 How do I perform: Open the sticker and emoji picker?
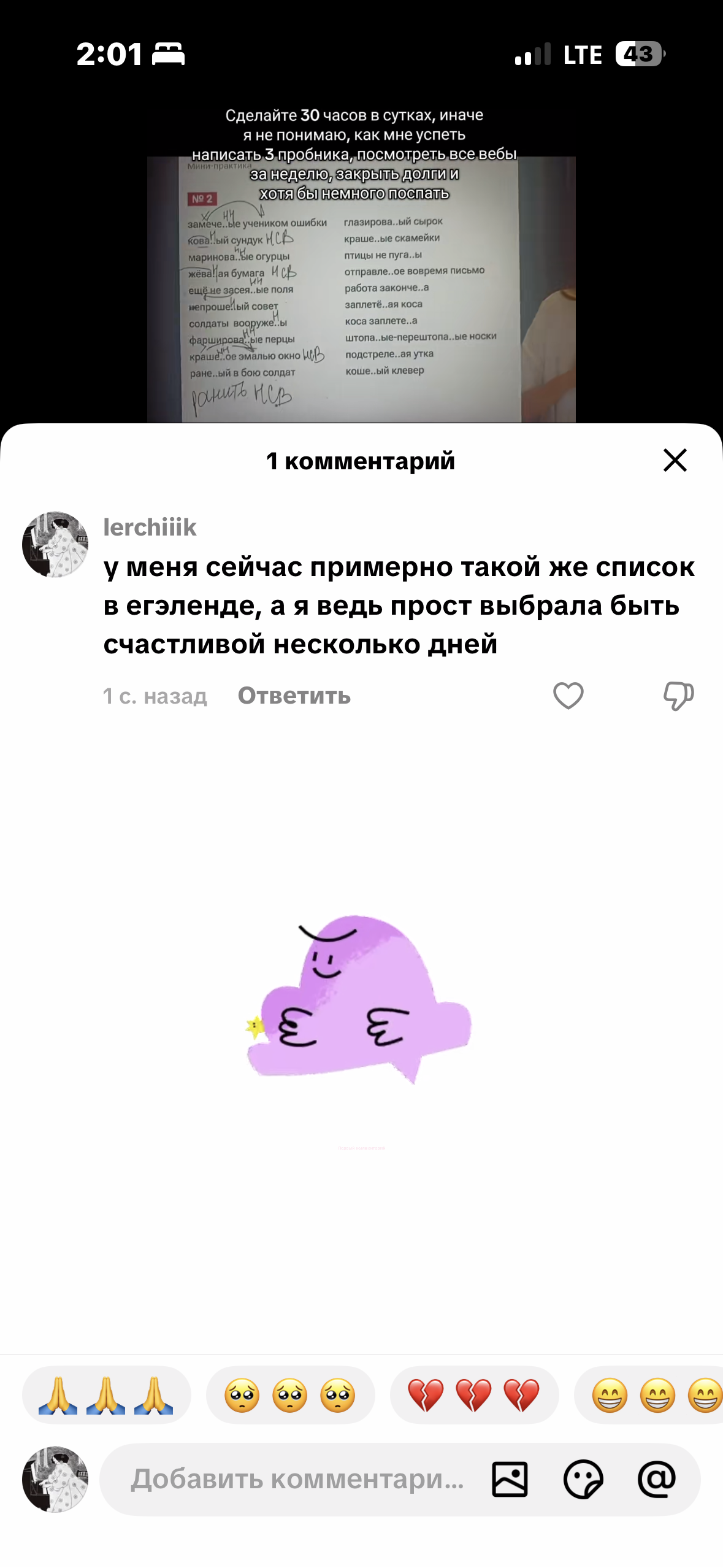tap(583, 1479)
